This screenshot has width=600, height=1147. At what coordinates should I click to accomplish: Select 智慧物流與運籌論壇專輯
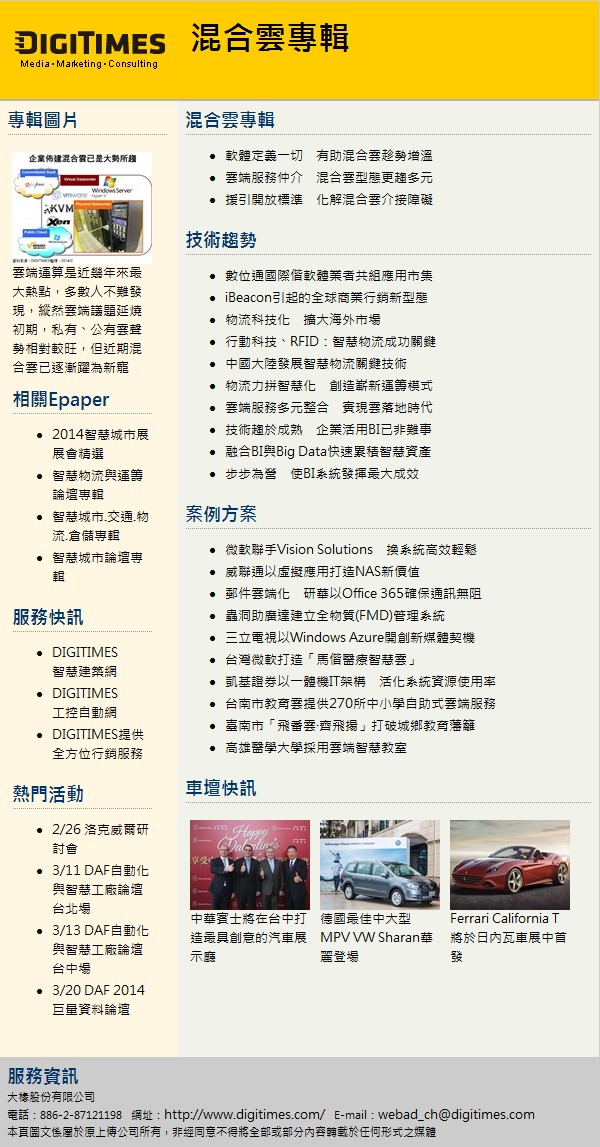pyautogui.click(x=97, y=485)
